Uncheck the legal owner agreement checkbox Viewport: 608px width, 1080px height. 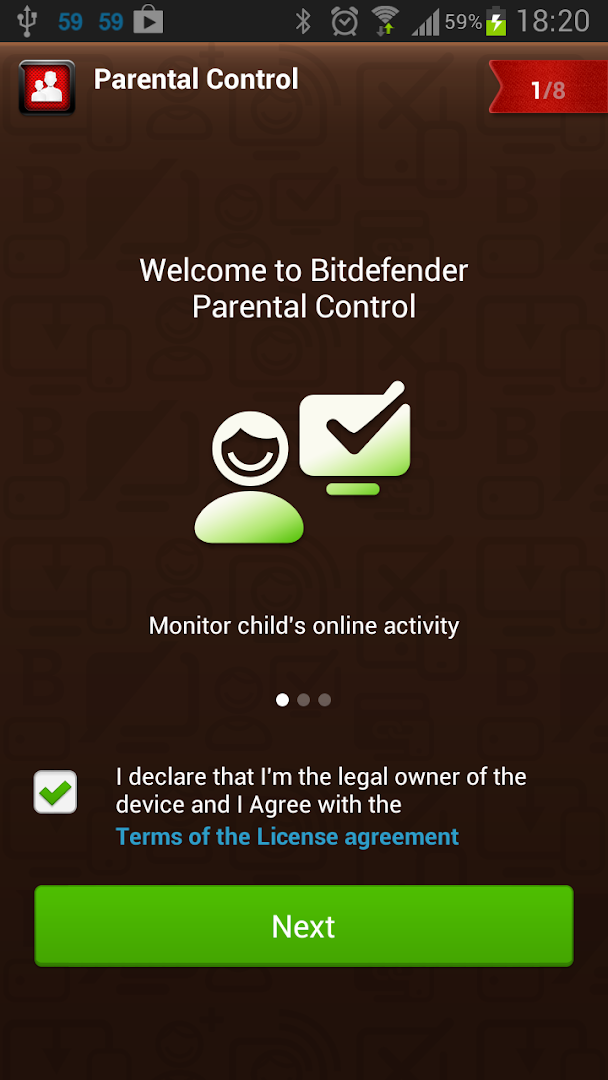pyautogui.click(x=55, y=792)
